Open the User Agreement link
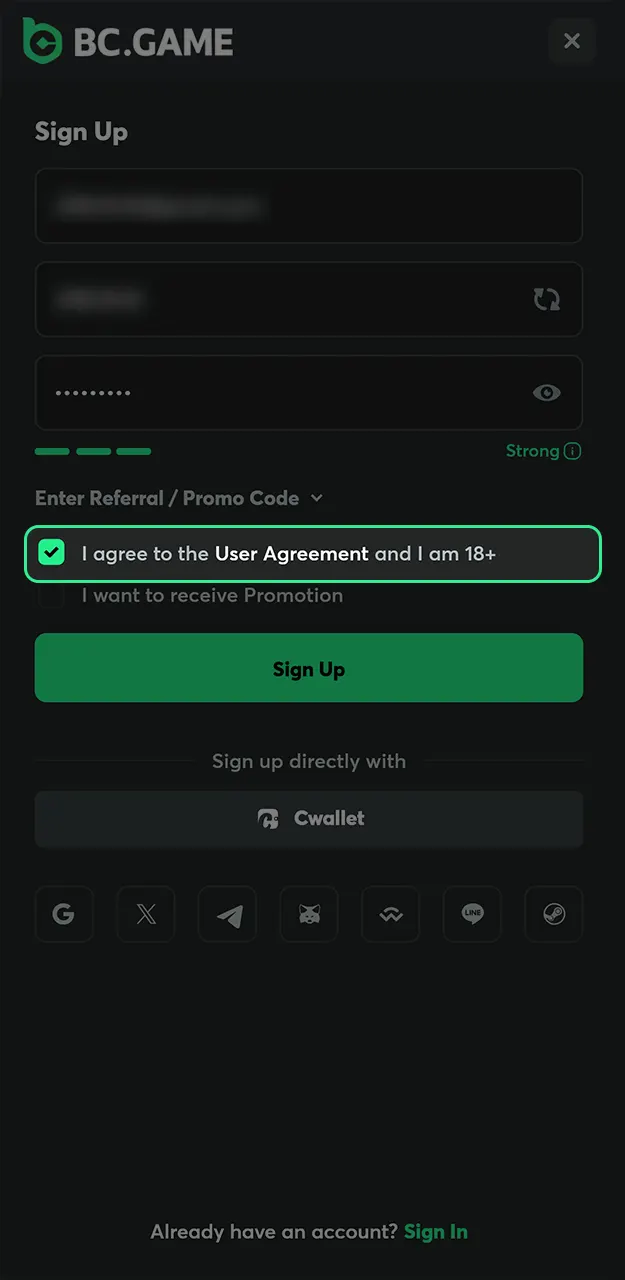The height and width of the screenshot is (1280, 625). pyautogui.click(x=291, y=553)
